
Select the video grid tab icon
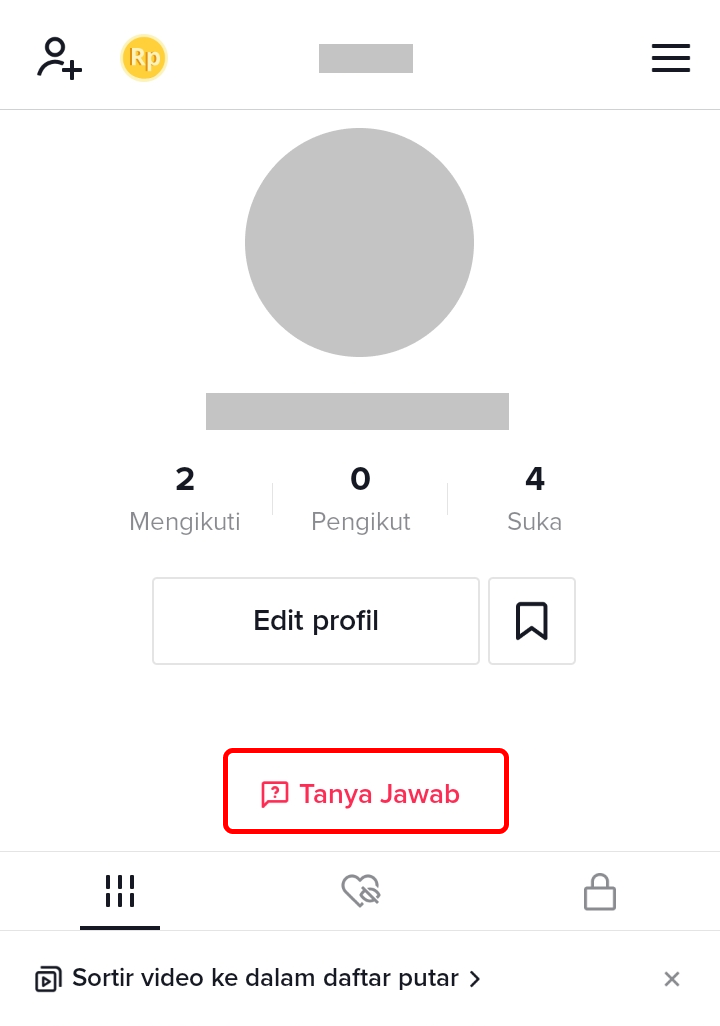[120, 891]
